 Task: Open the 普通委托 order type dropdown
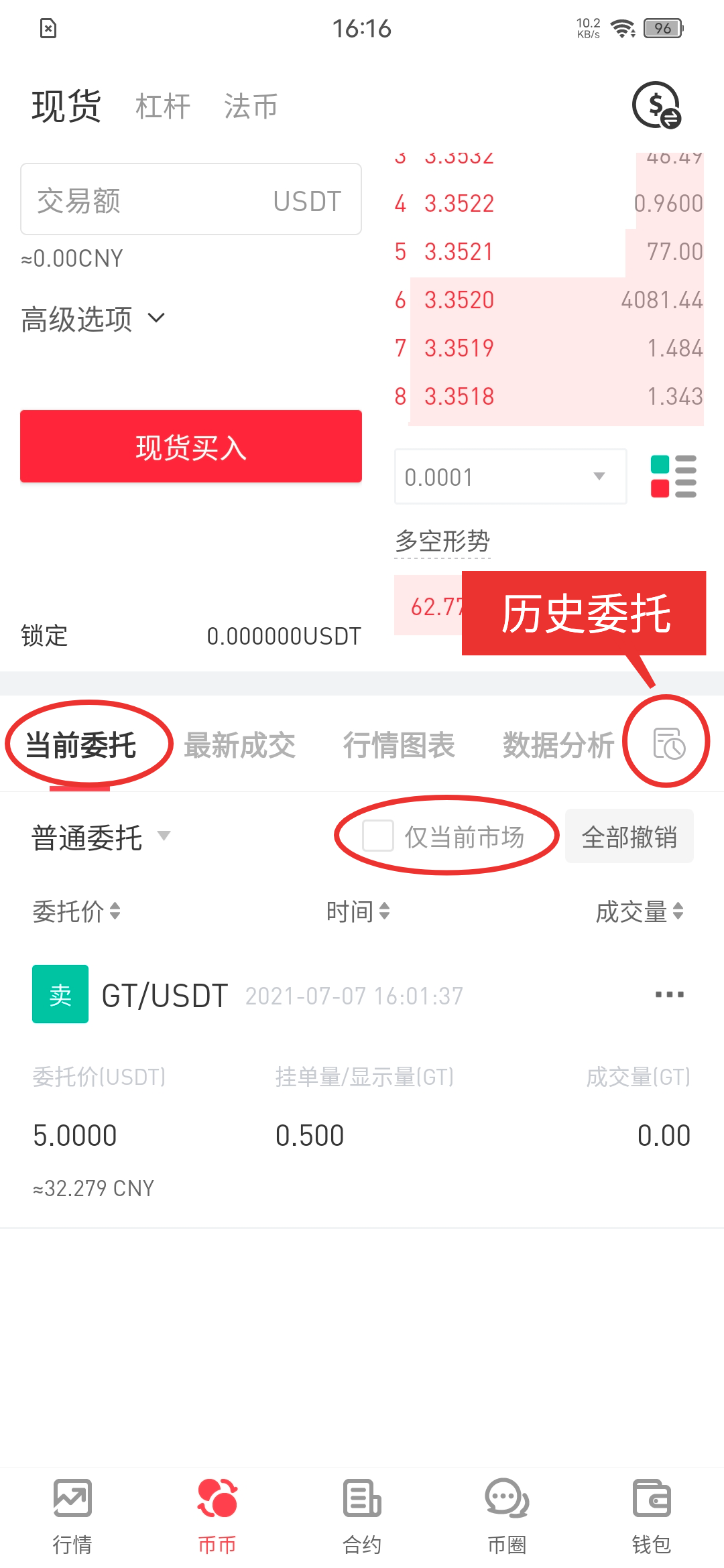tap(101, 837)
